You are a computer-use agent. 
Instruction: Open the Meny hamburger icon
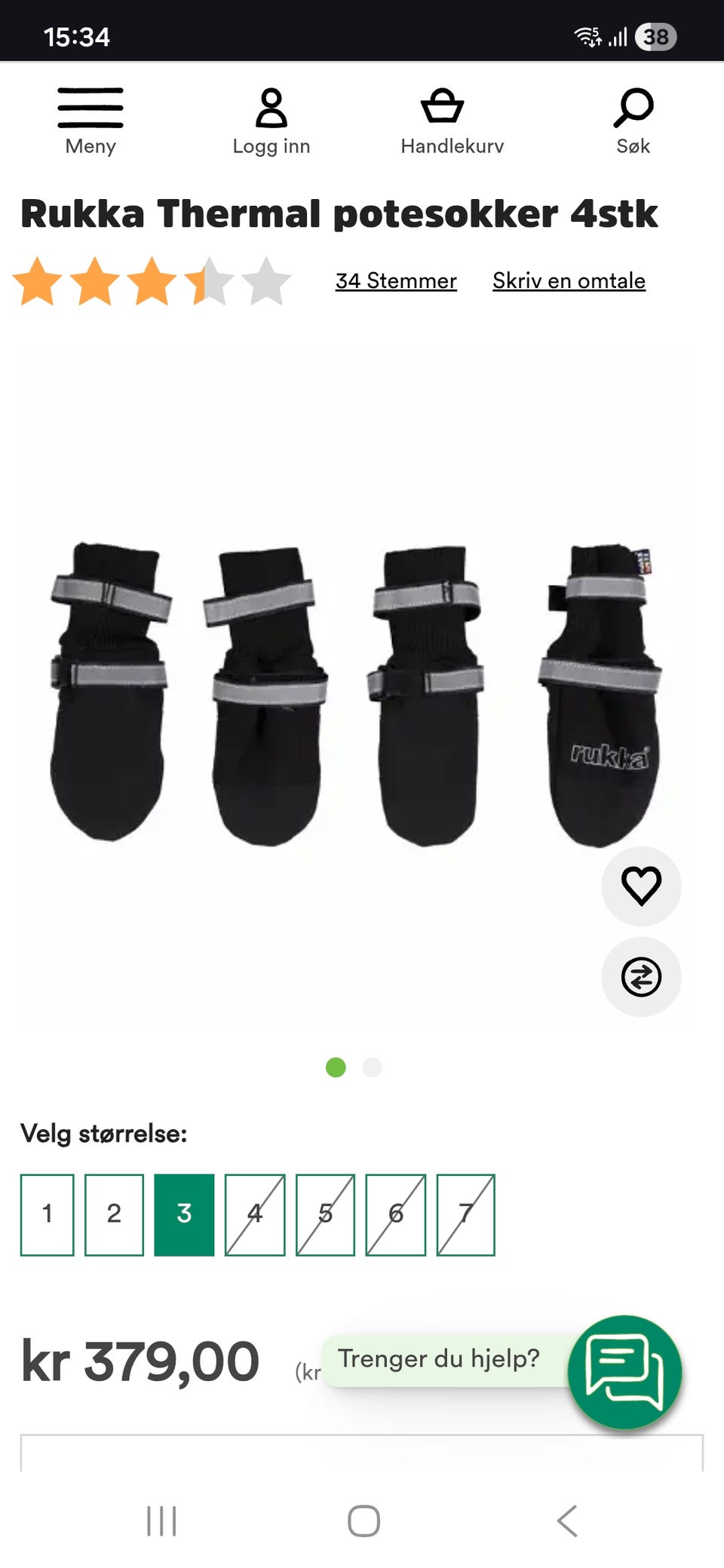(x=90, y=108)
